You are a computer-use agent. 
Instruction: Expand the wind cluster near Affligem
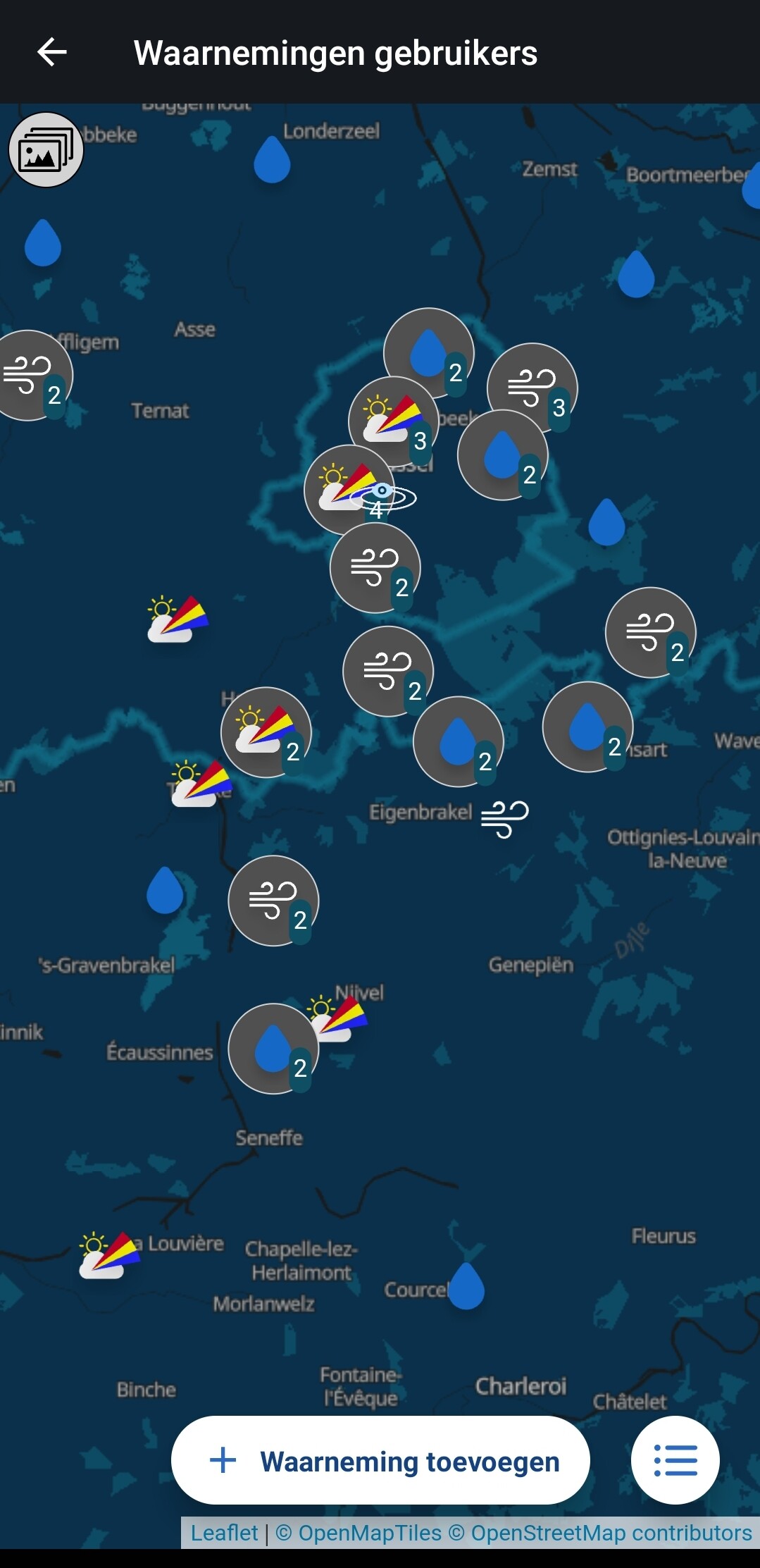coord(28,376)
